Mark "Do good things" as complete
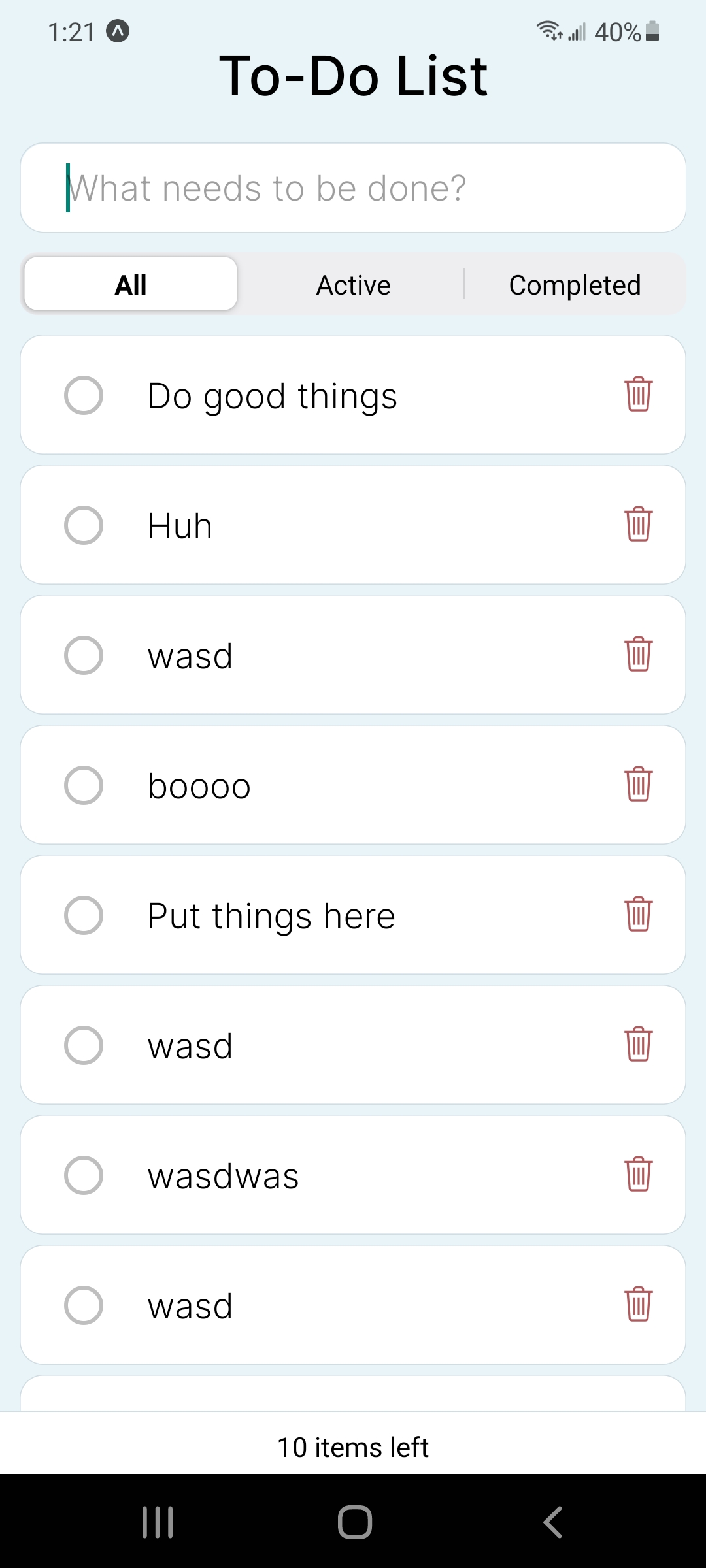 (x=84, y=395)
